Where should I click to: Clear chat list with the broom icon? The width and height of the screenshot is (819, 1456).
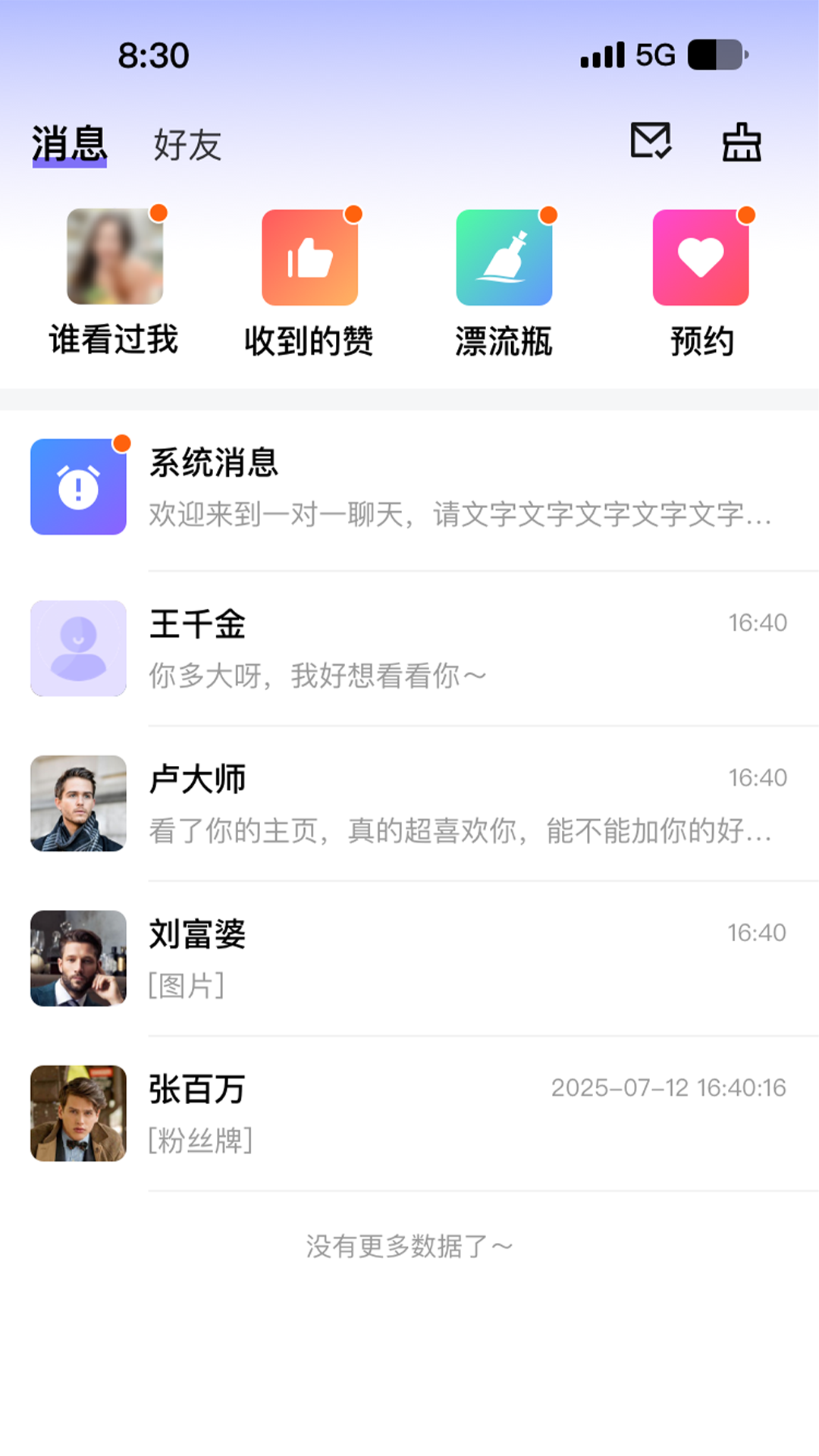click(x=741, y=142)
